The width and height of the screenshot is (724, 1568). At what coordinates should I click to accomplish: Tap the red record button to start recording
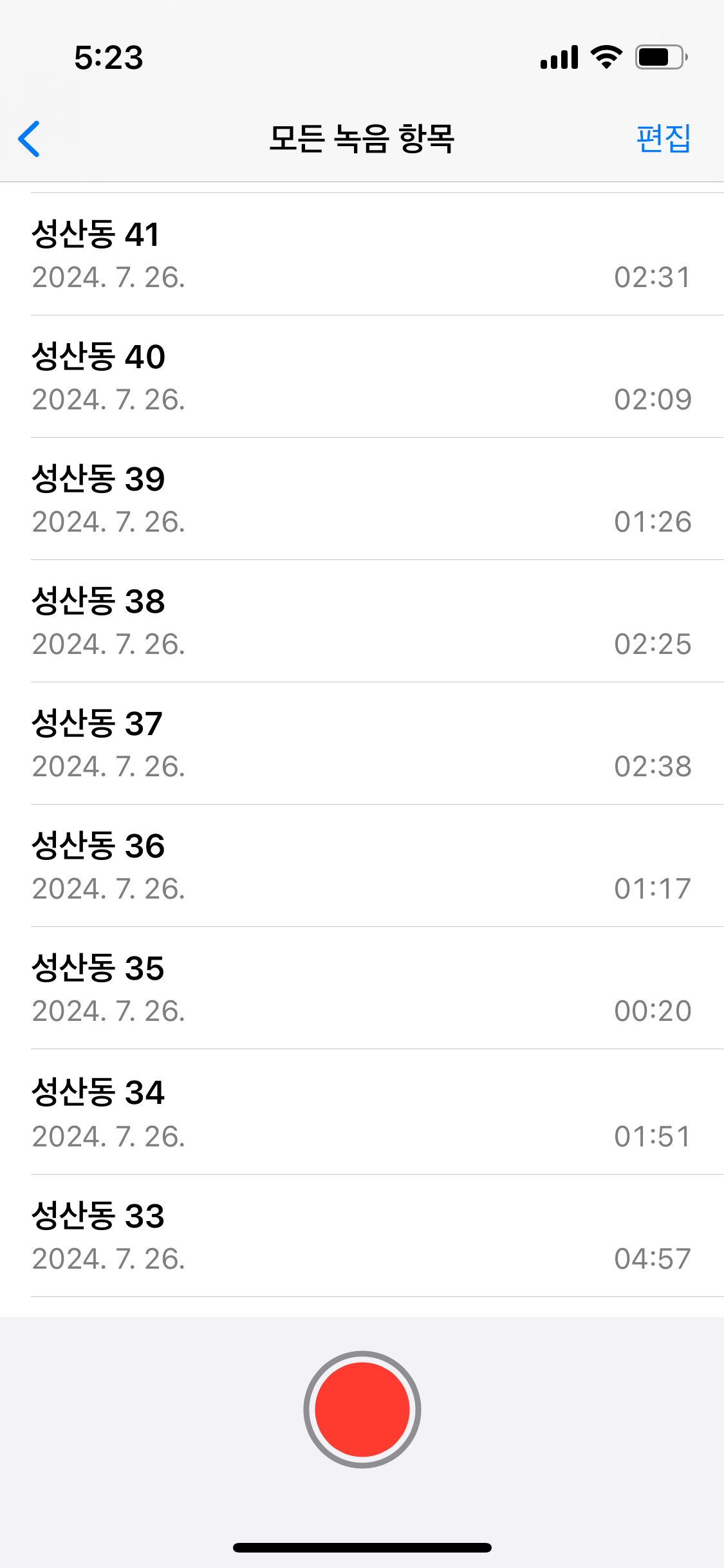tap(362, 1410)
